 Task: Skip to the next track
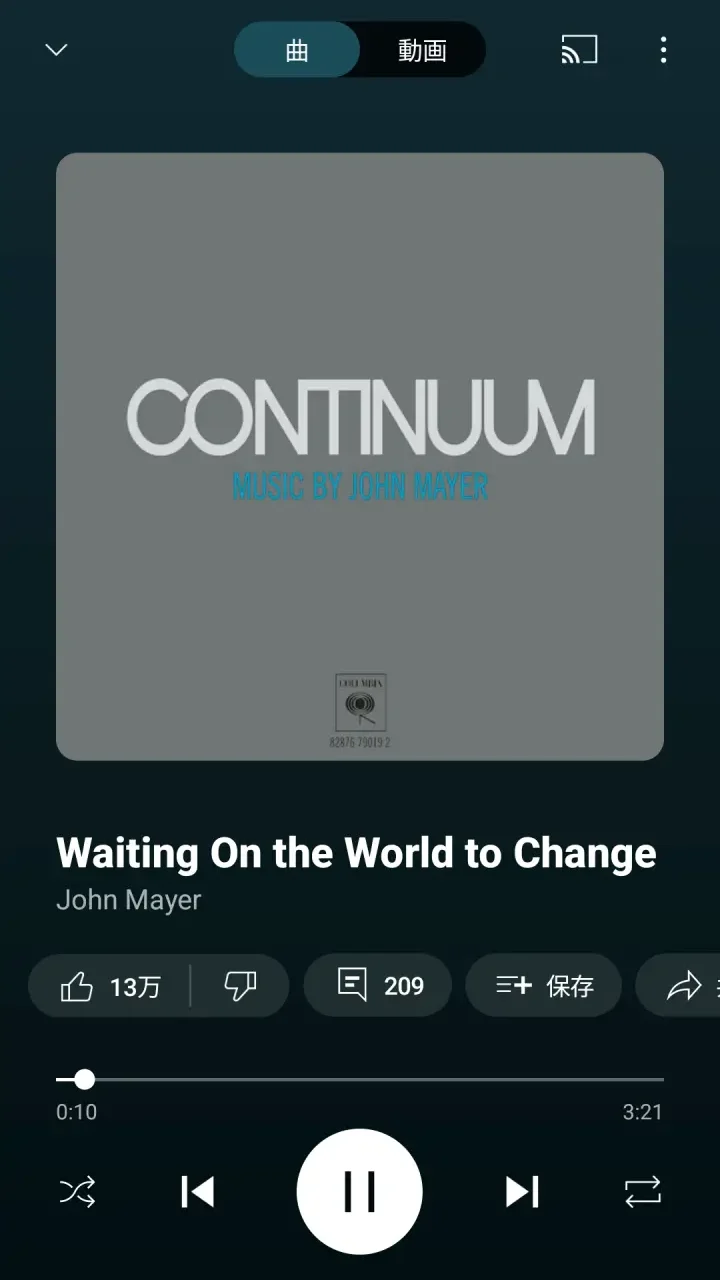point(522,1192)
